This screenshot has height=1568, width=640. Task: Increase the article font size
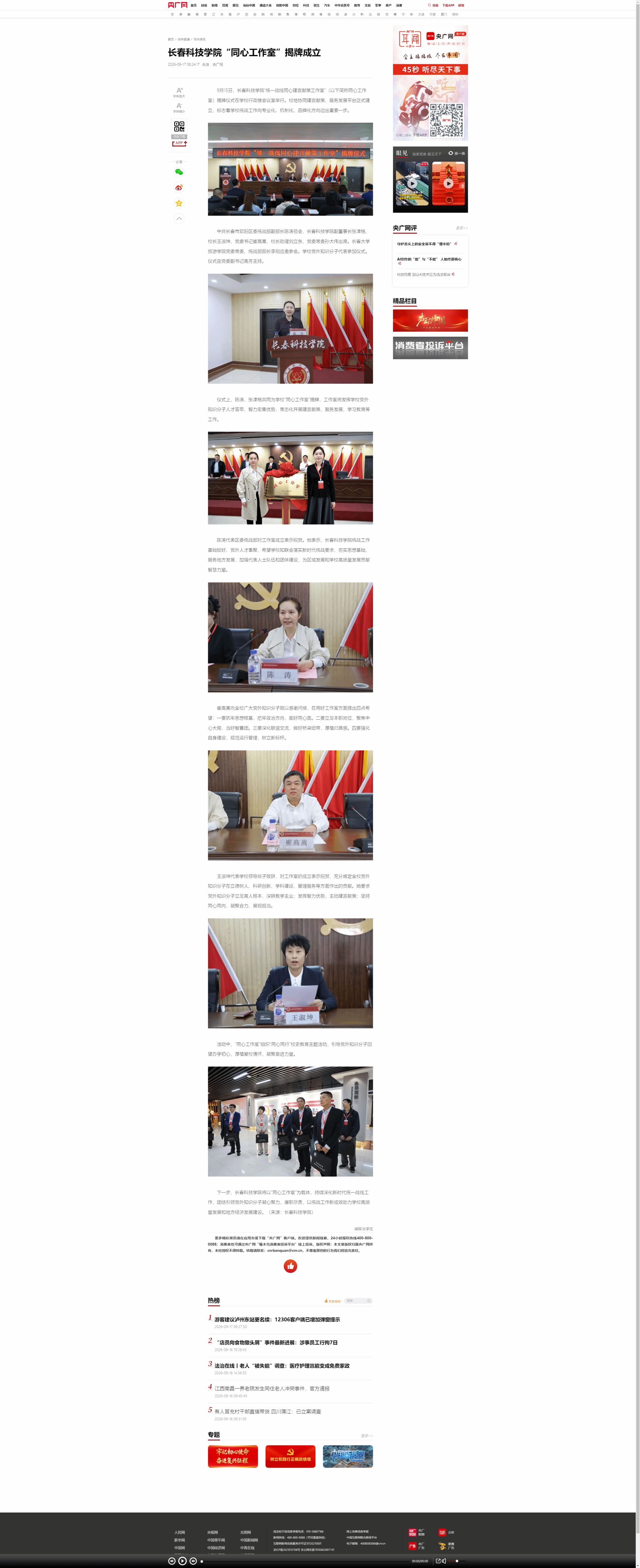pos(179,92)
